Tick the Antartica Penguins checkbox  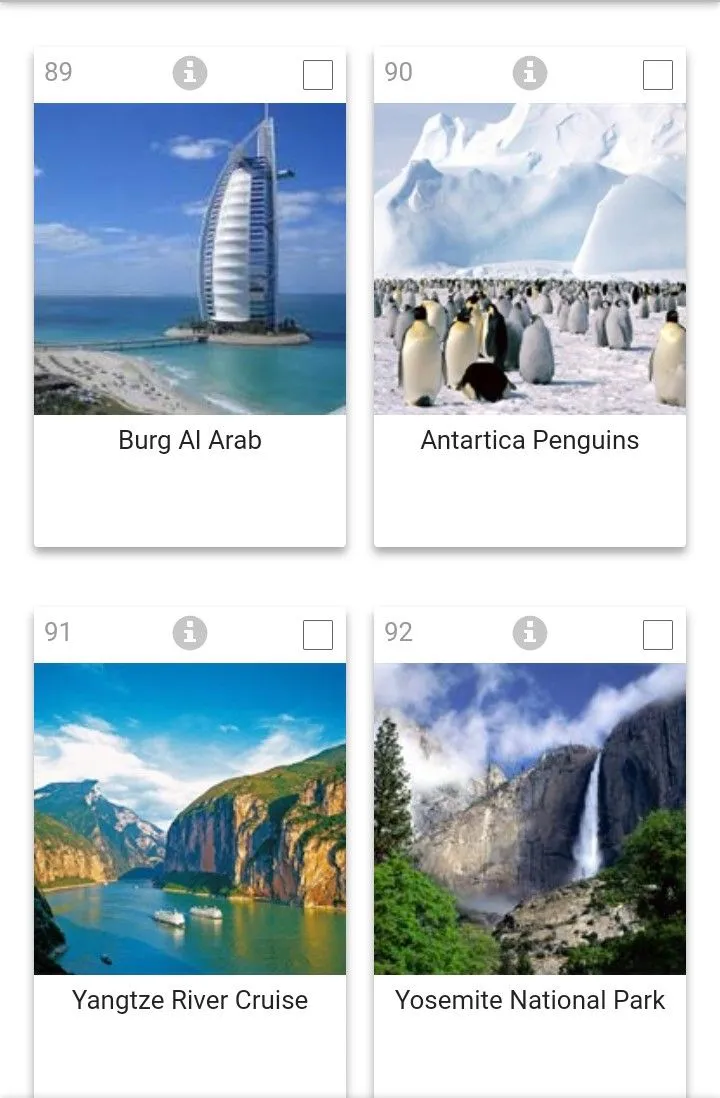(x=657, y=75)
